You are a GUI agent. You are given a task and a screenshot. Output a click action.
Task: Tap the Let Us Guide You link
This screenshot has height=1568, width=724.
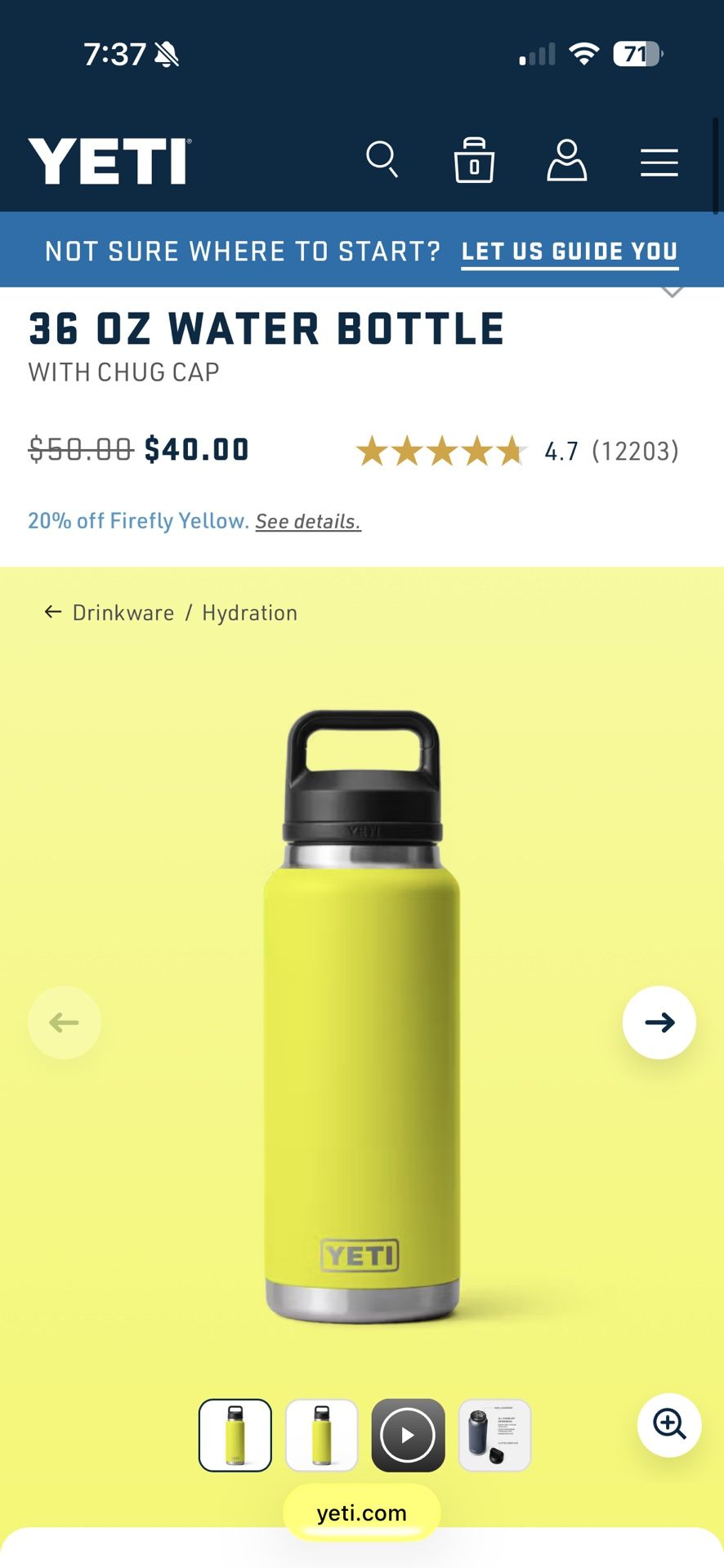(570, 252)
